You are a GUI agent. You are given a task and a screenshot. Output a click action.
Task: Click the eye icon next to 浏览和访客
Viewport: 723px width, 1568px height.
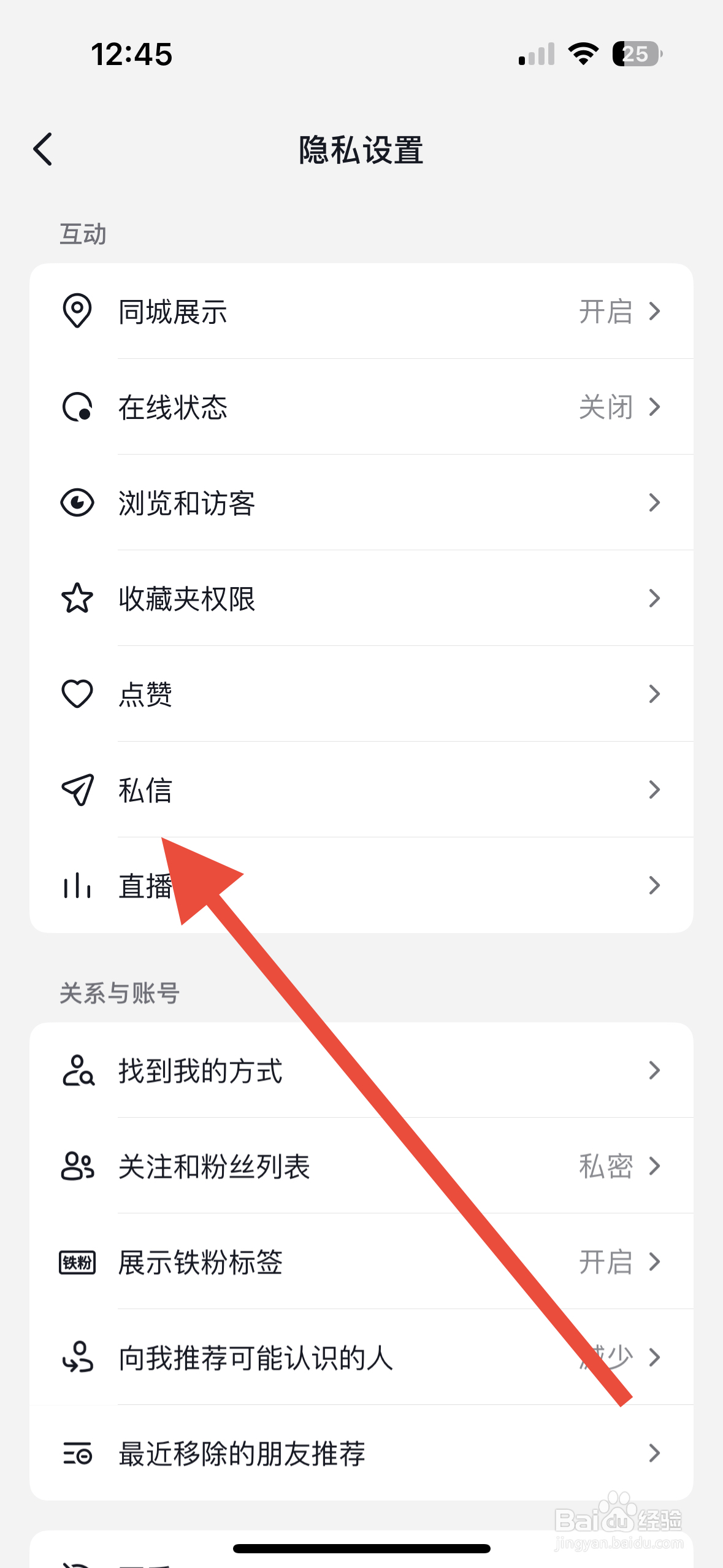coord(77,503)
